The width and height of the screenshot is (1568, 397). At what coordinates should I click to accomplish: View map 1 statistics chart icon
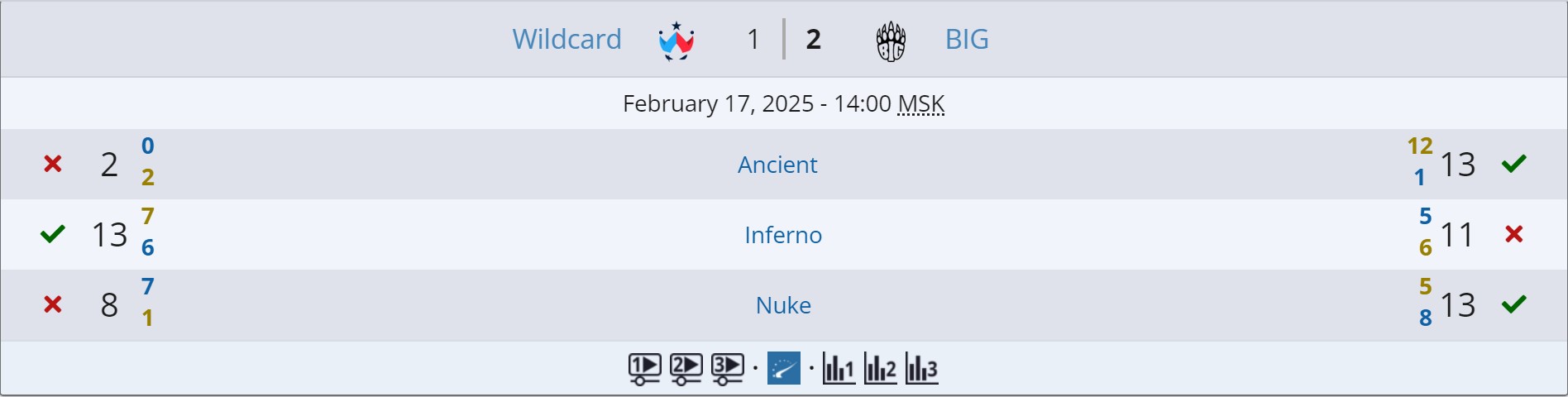(839, 369)
